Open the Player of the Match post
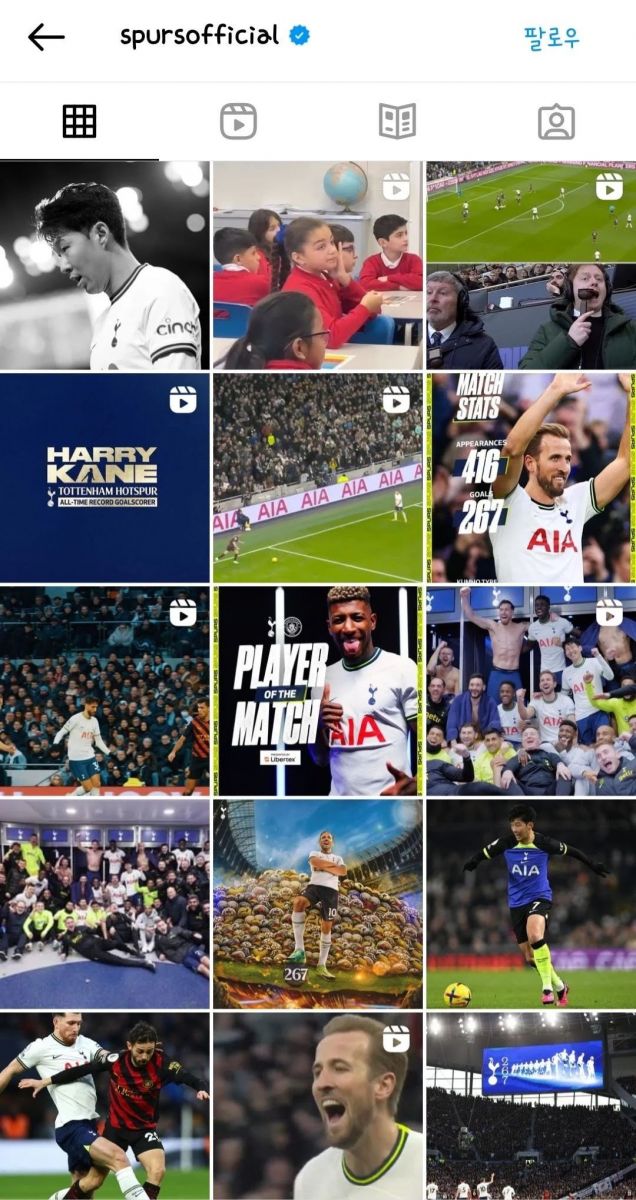Viewport: 636px width, 1200px height. [317, 691]
